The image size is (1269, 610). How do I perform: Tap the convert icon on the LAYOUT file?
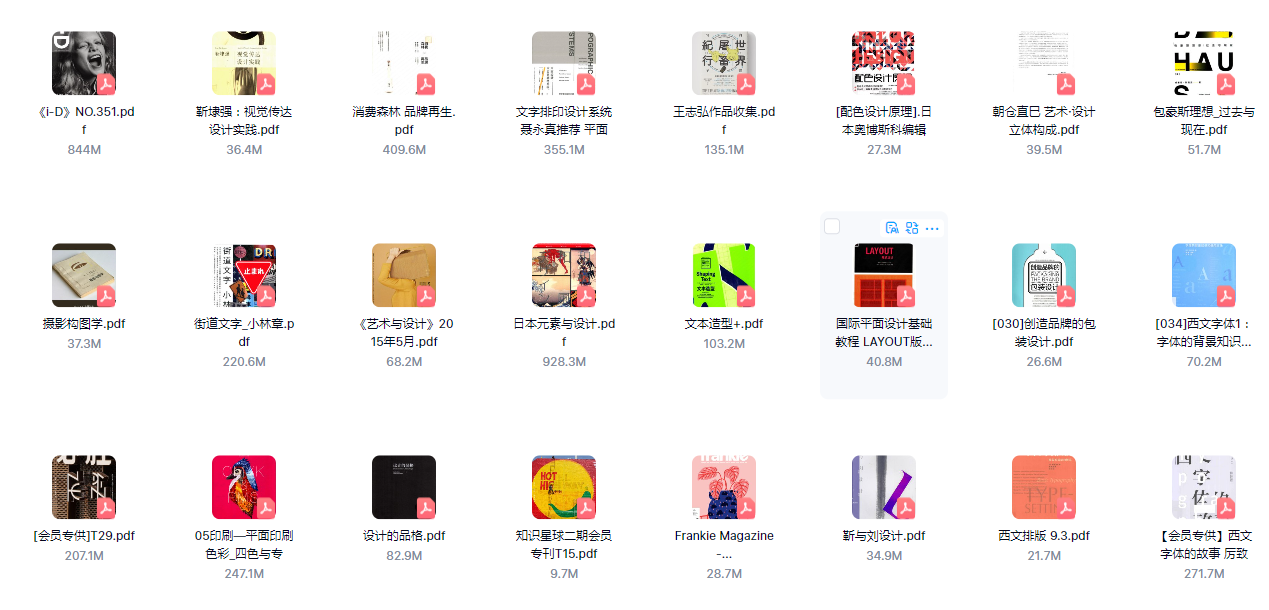[912, 228]
